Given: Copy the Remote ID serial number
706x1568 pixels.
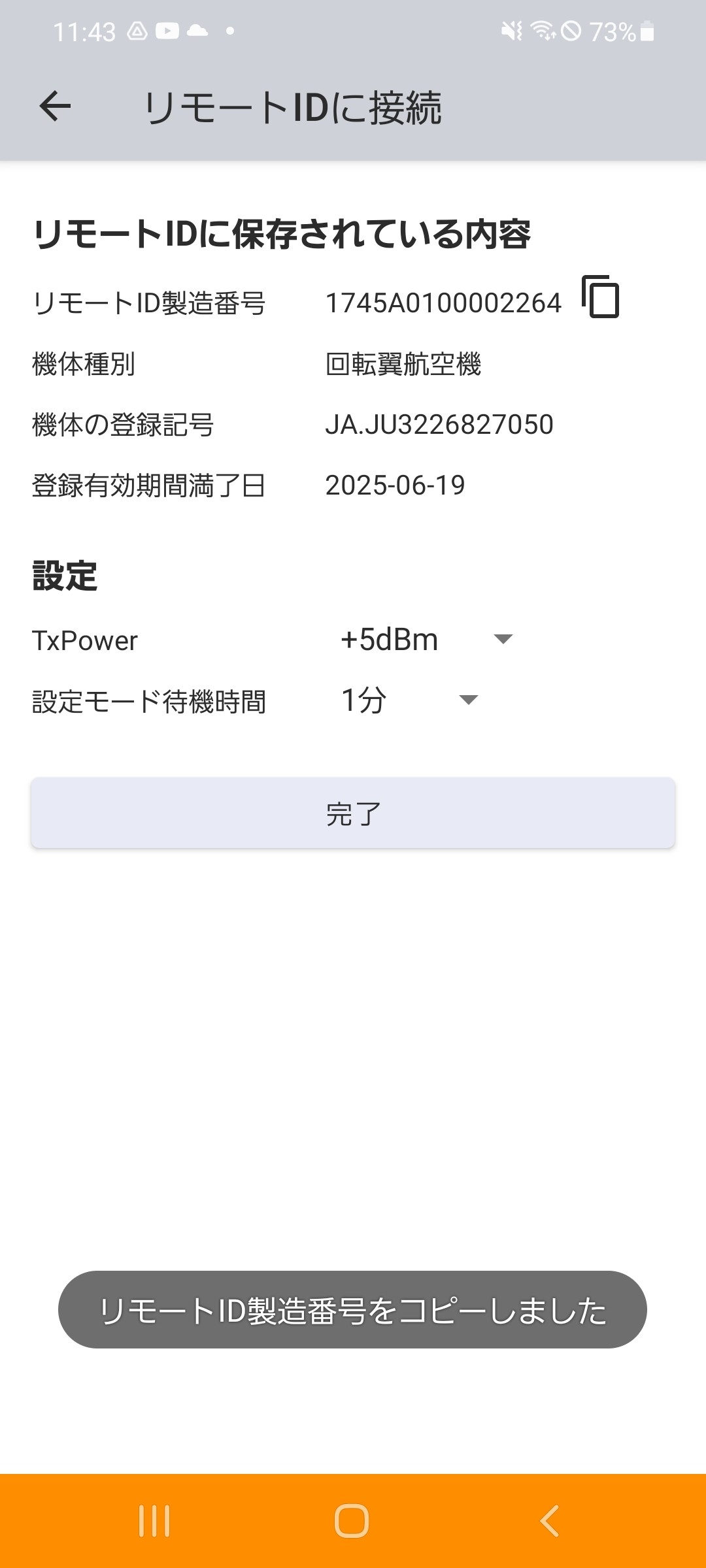Looking at the screenshot, I should (x=601, y=297).
